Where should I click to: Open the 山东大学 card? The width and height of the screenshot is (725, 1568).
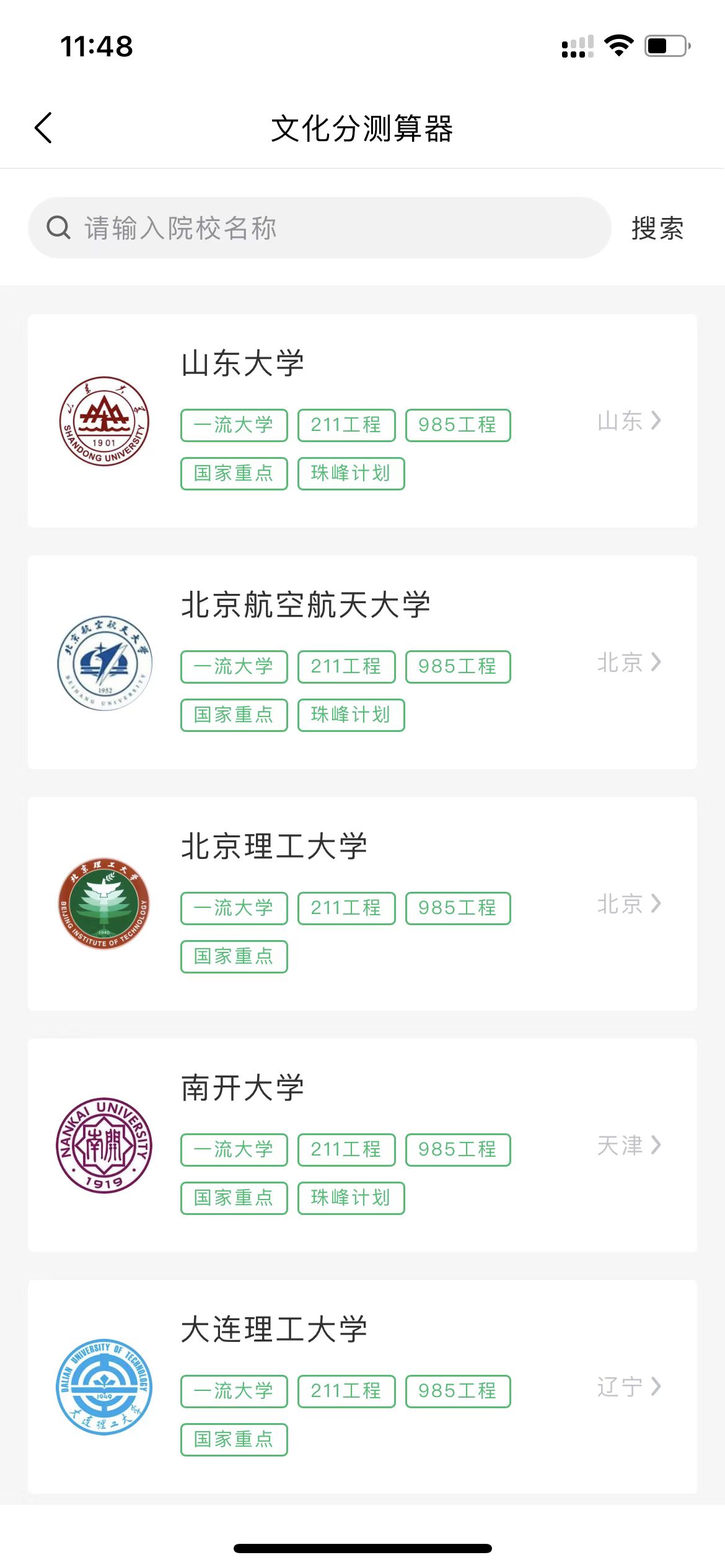point(362,421)
